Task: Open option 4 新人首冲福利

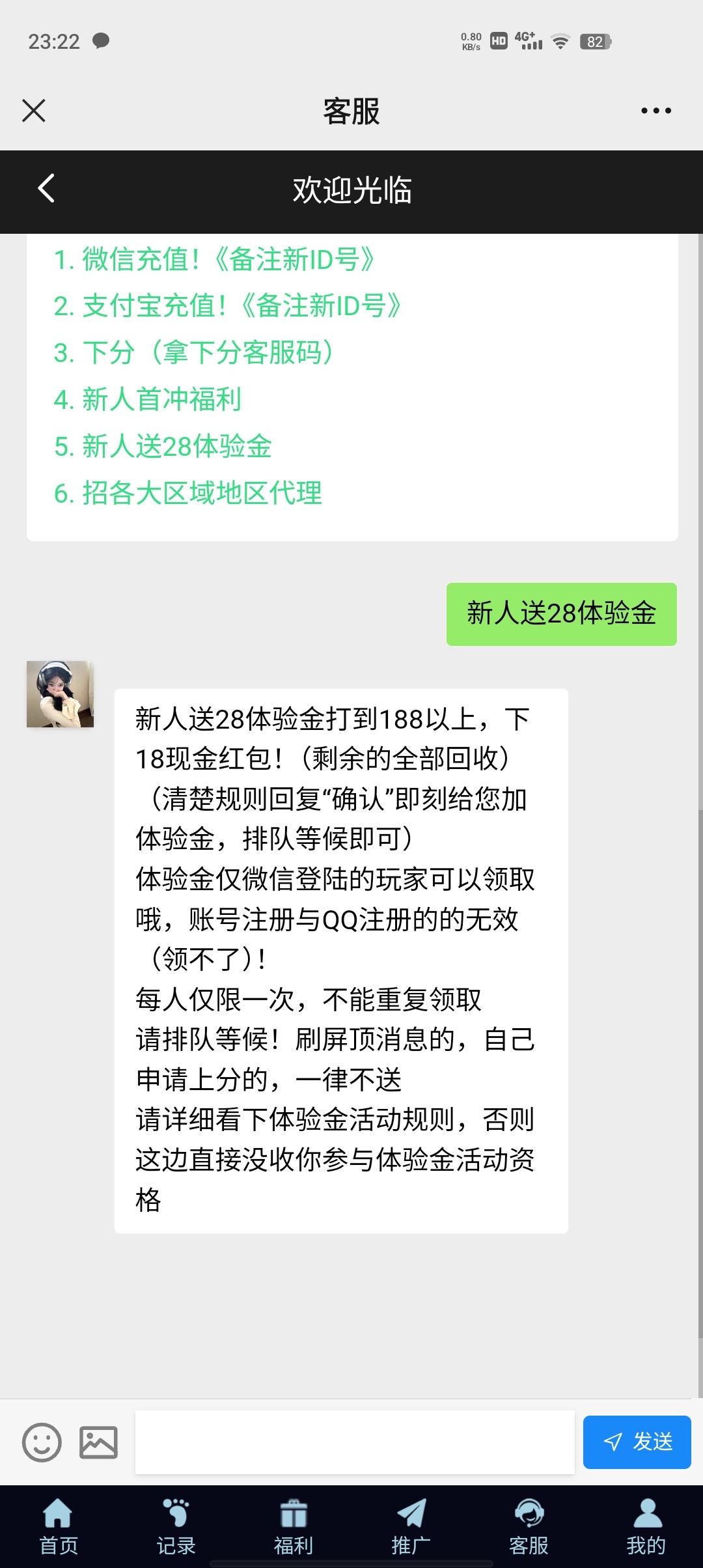Action: (x=148, y=399)
